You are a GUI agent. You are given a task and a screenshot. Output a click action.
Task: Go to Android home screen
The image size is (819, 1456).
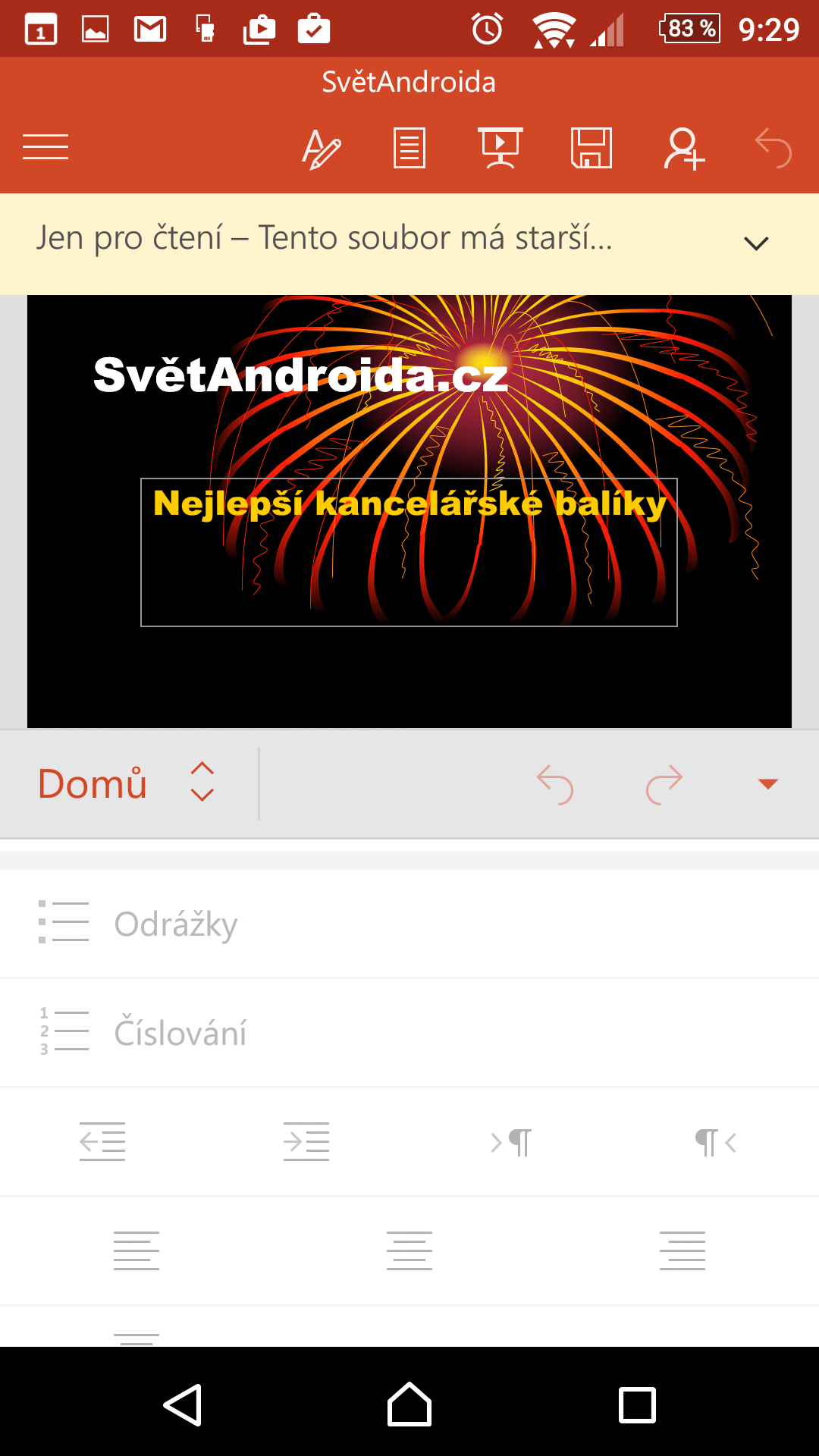pyautogui.click(x=409, y=1404)
